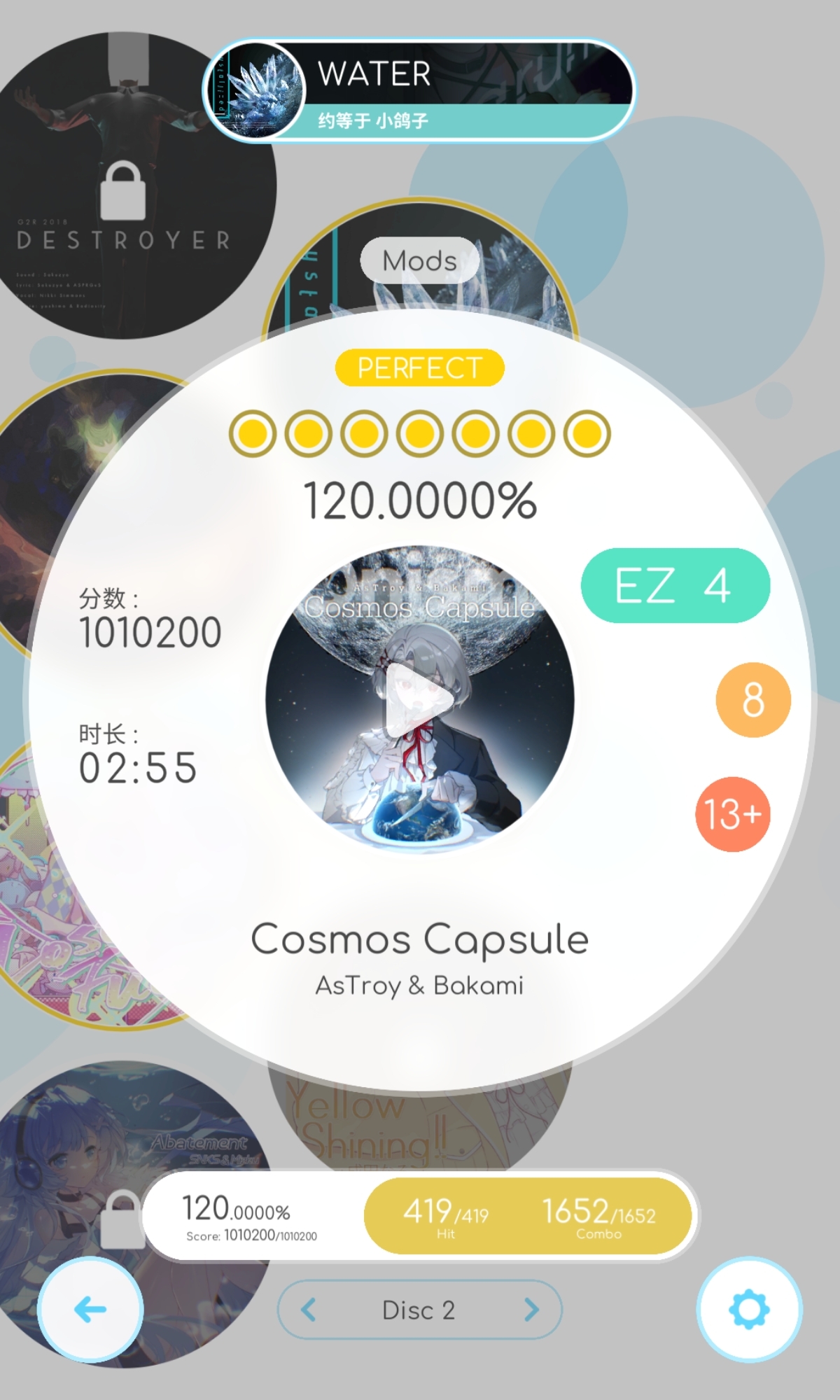Choose the 13+ difficulty
This screenshot has height=1400, width=840.
click(732, 814)
